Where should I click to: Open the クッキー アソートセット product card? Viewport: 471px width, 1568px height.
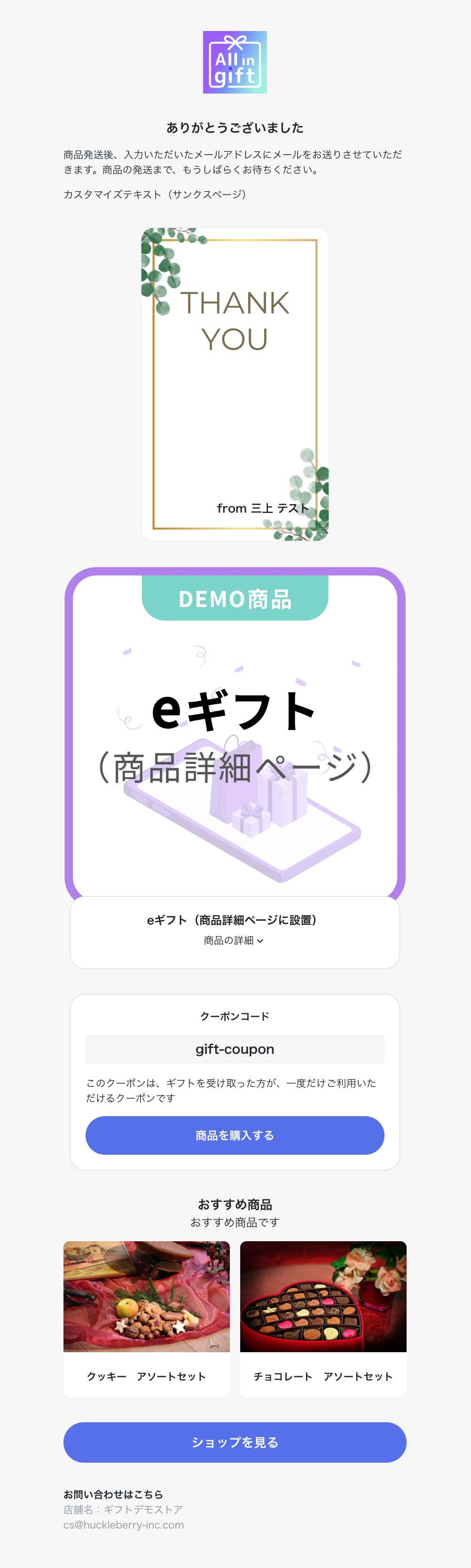[147, 1318]
